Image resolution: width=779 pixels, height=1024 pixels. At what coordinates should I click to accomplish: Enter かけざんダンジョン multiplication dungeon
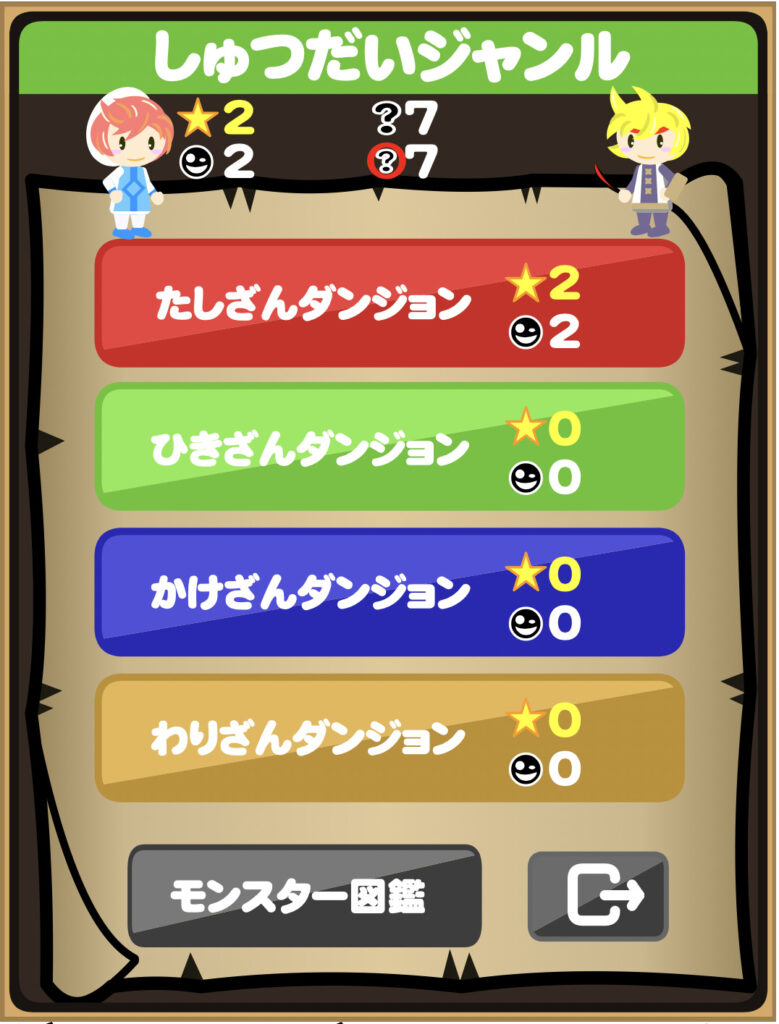click(x=389, y=592)
